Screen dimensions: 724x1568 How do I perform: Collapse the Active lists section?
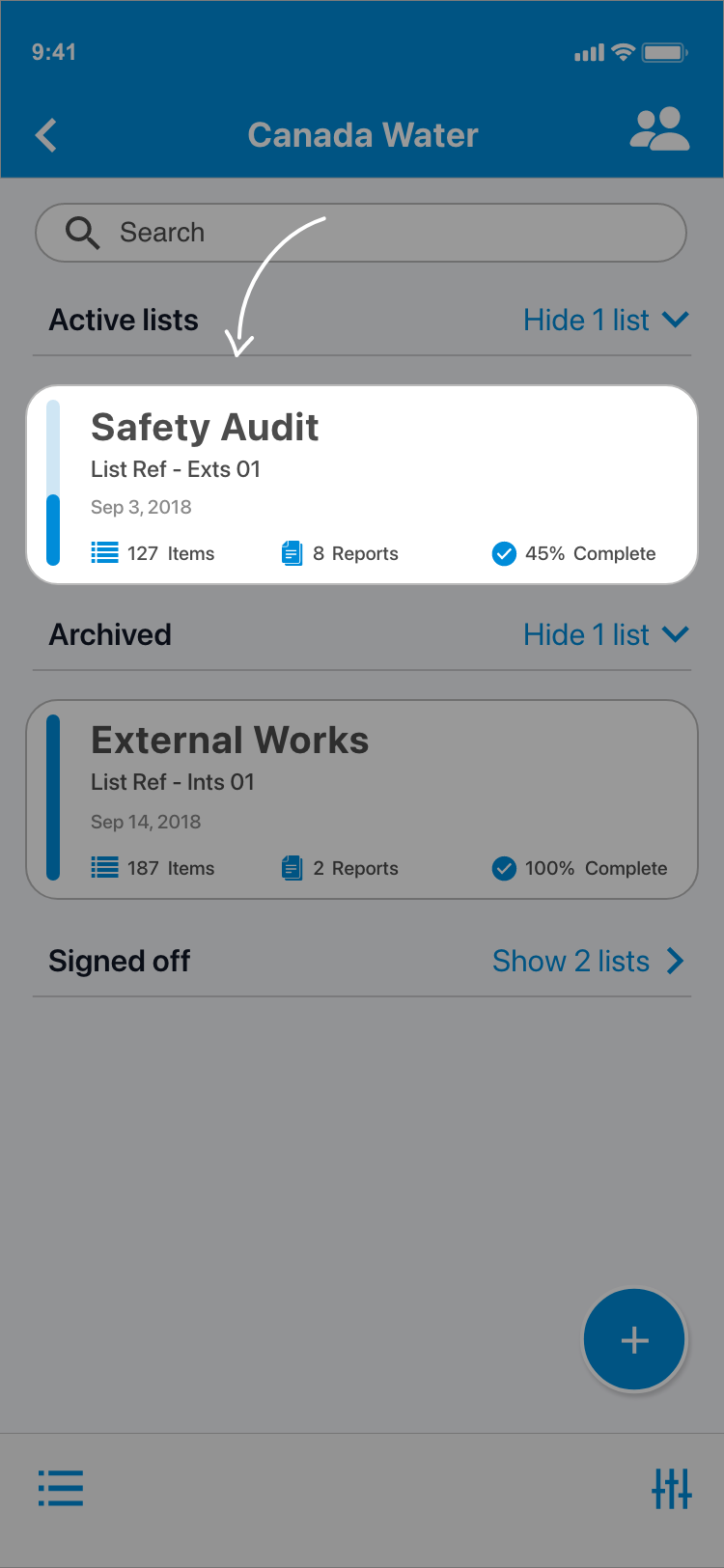[605, 320]
